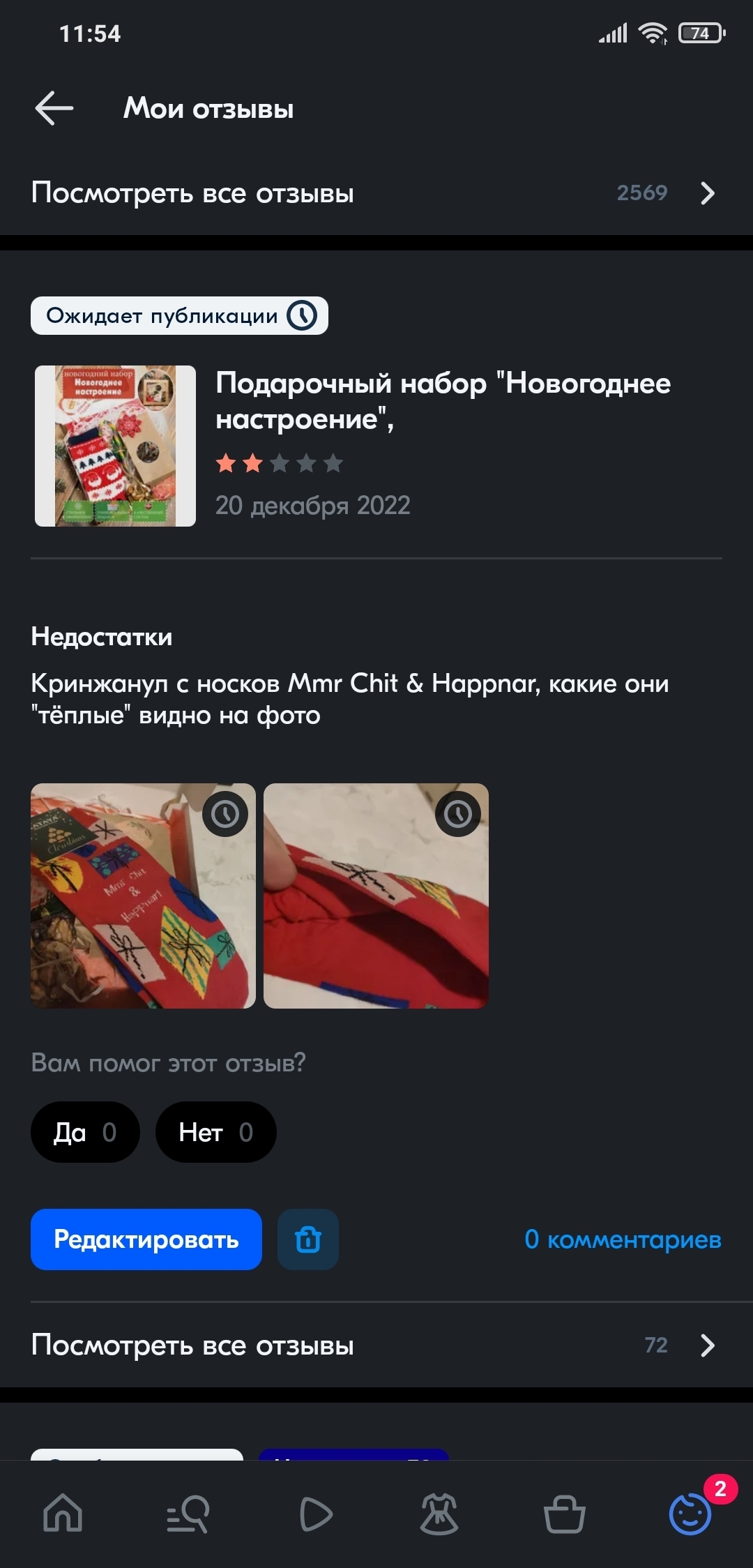The height and width of the screenshot is (1568, 753).
Task: Open all 72 product reviews row
Action: point(376,1345)
